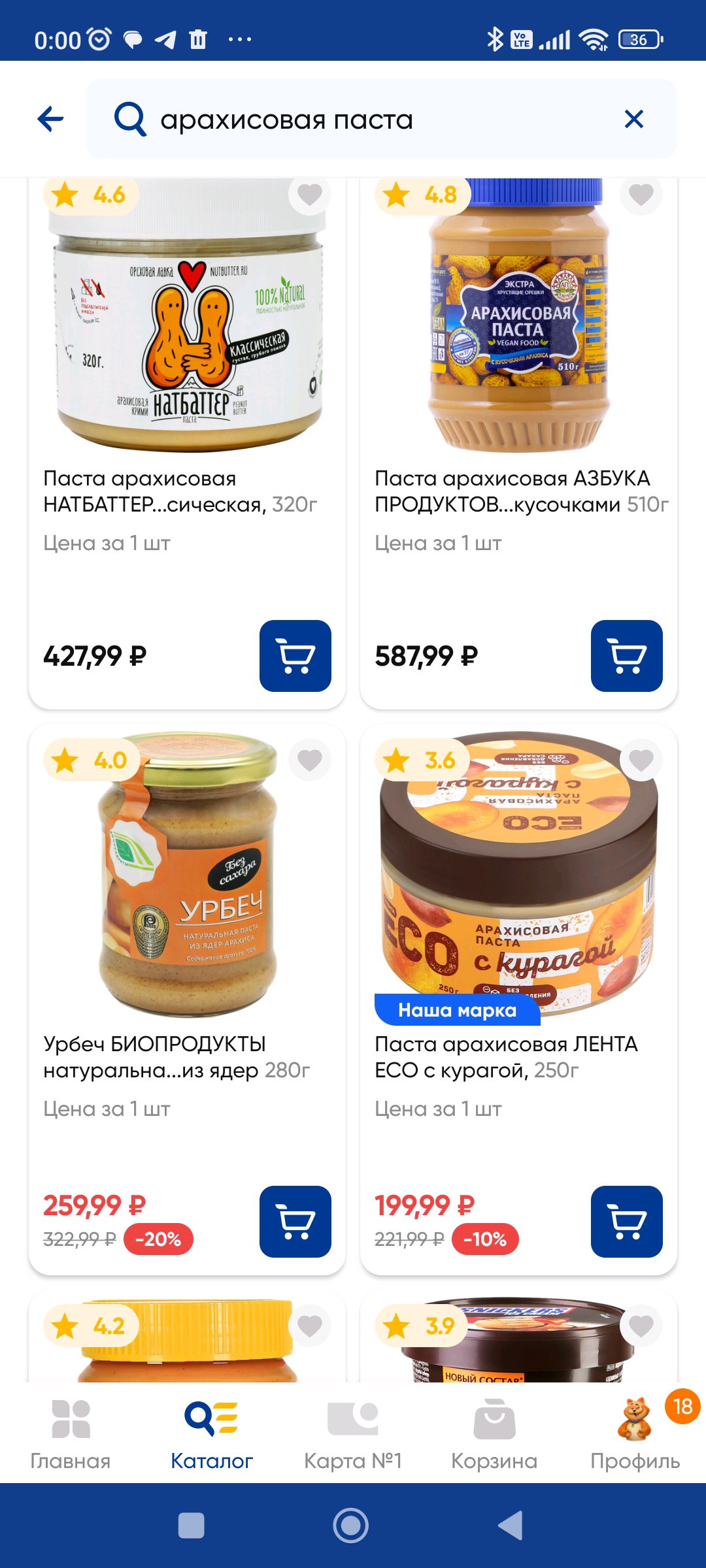The image size is (706, 1568).
Task: Open the Урбеч БИОПРОДУКТЫ product card
Action: click(187, 1000)
